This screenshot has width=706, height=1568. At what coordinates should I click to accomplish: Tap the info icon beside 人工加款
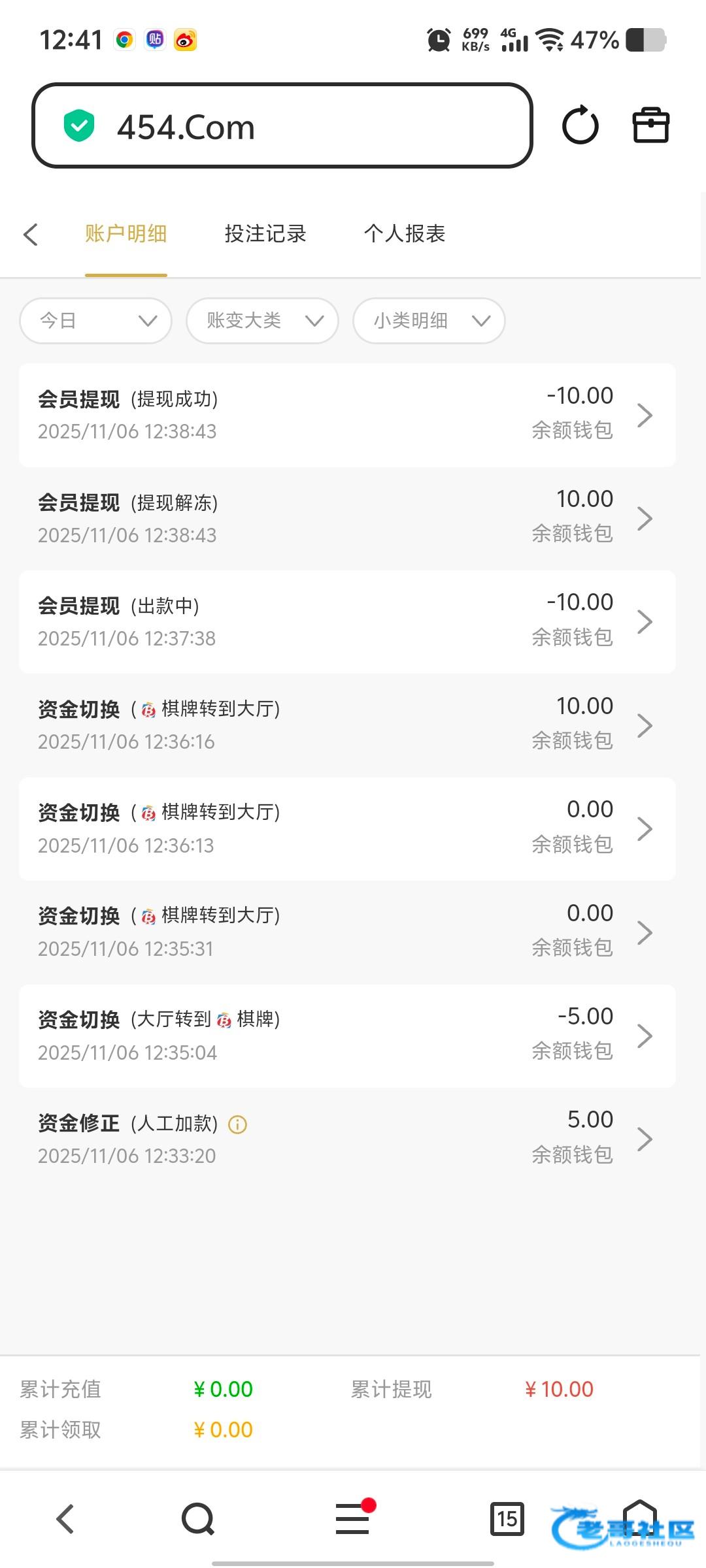coord(237,1124)
